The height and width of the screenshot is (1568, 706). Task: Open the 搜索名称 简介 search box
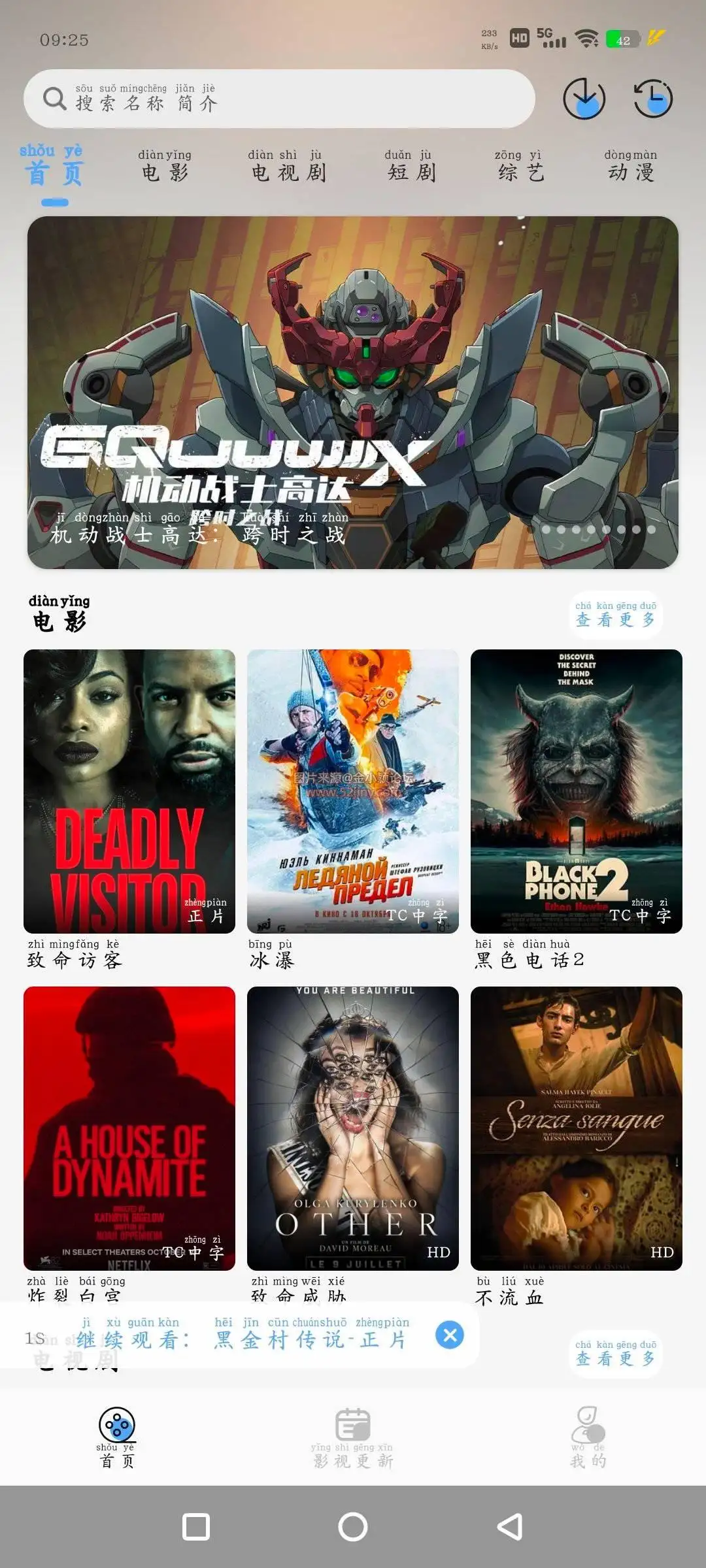(280, 99)
